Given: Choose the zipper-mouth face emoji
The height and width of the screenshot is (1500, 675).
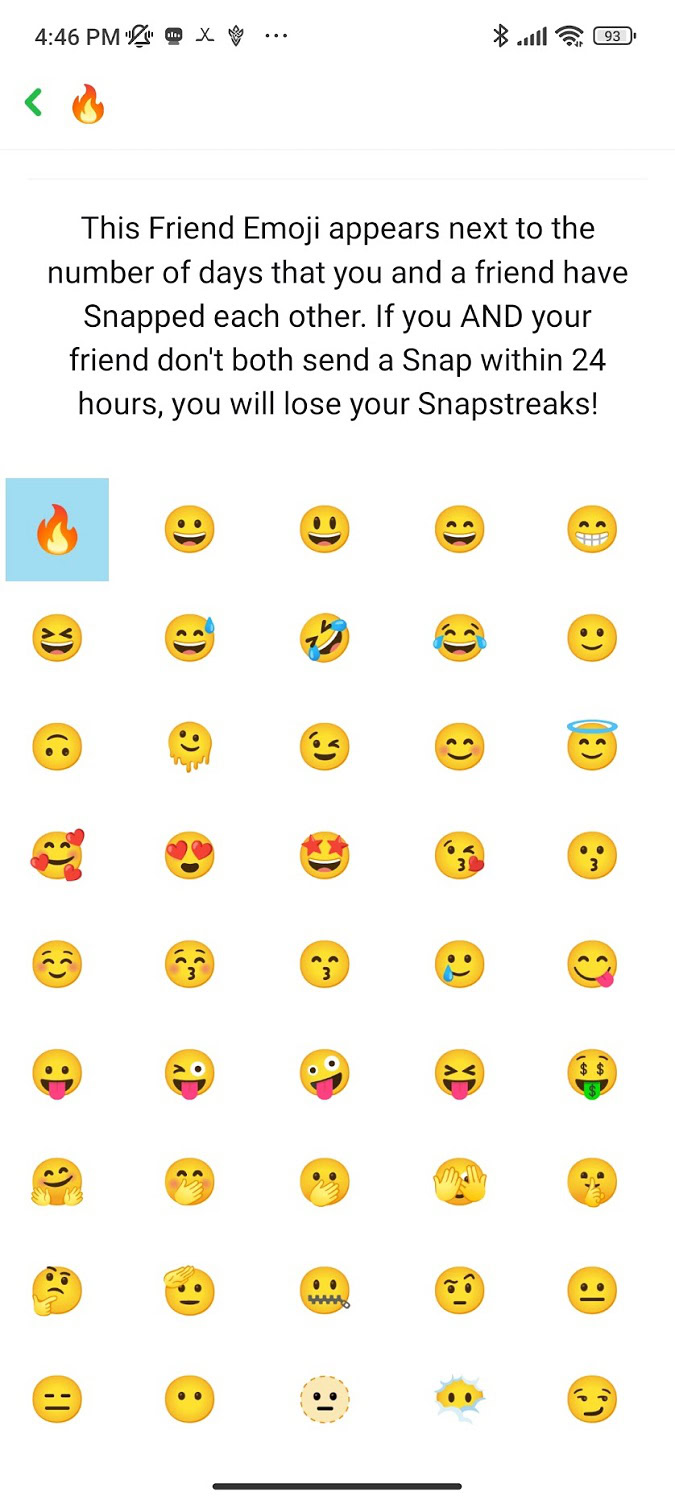Looking at the screenshot, I should (324, 1291).
